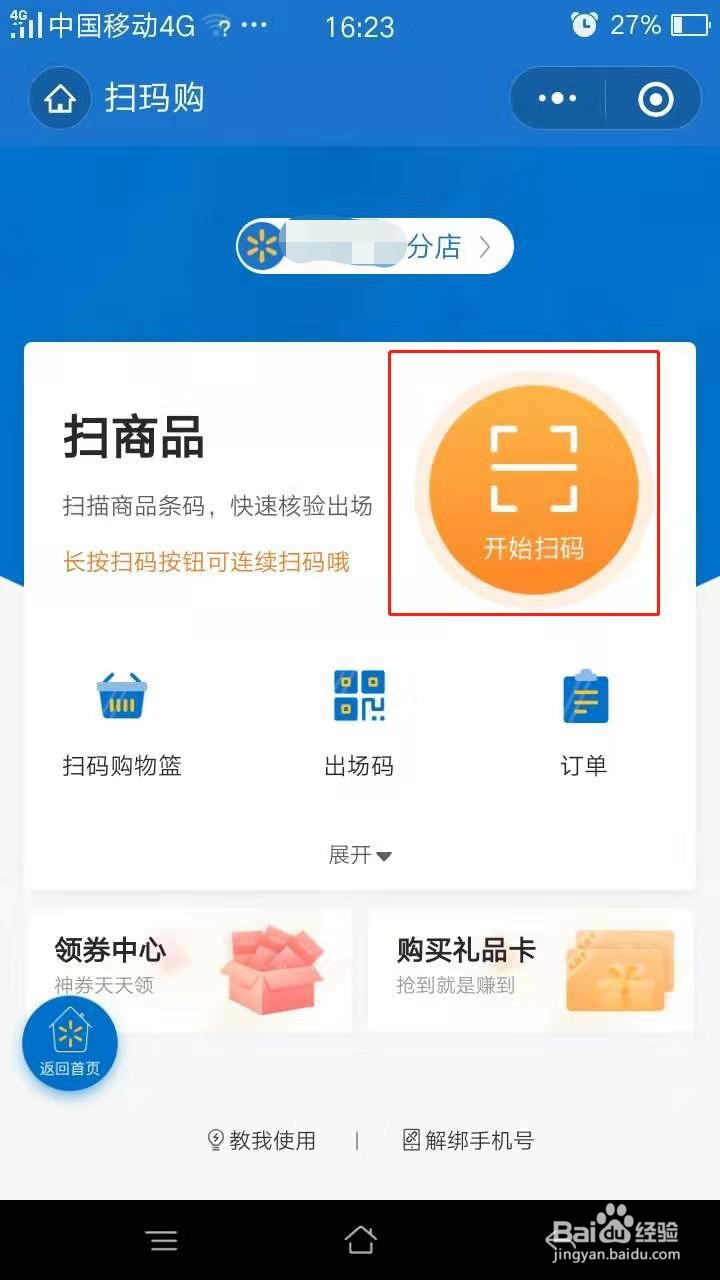Open the Exit Code (出场码) QR icon
Viewport: 720px width, 1280px height.
pyautogui.click(x=359, y=695)
